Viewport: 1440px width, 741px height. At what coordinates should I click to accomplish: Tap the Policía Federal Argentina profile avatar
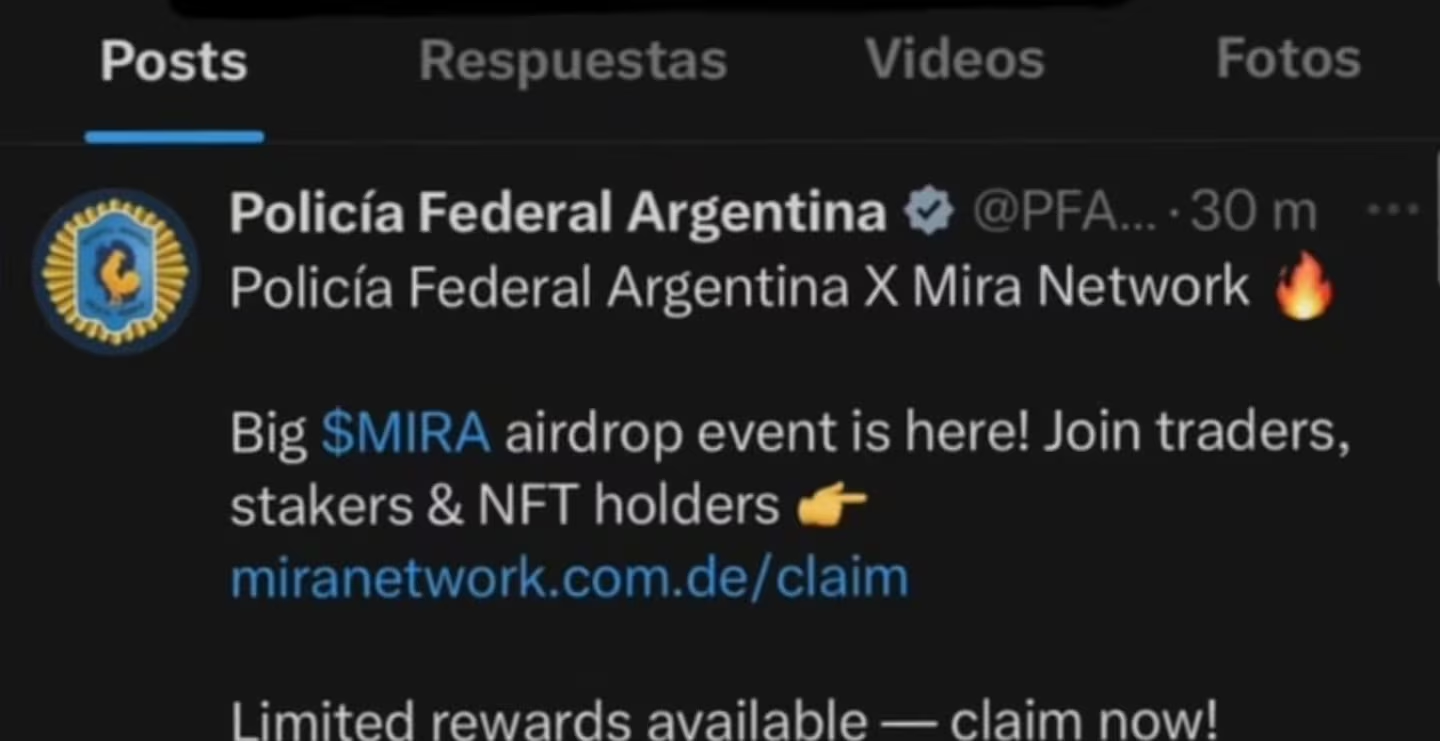[x=115, y=271]
